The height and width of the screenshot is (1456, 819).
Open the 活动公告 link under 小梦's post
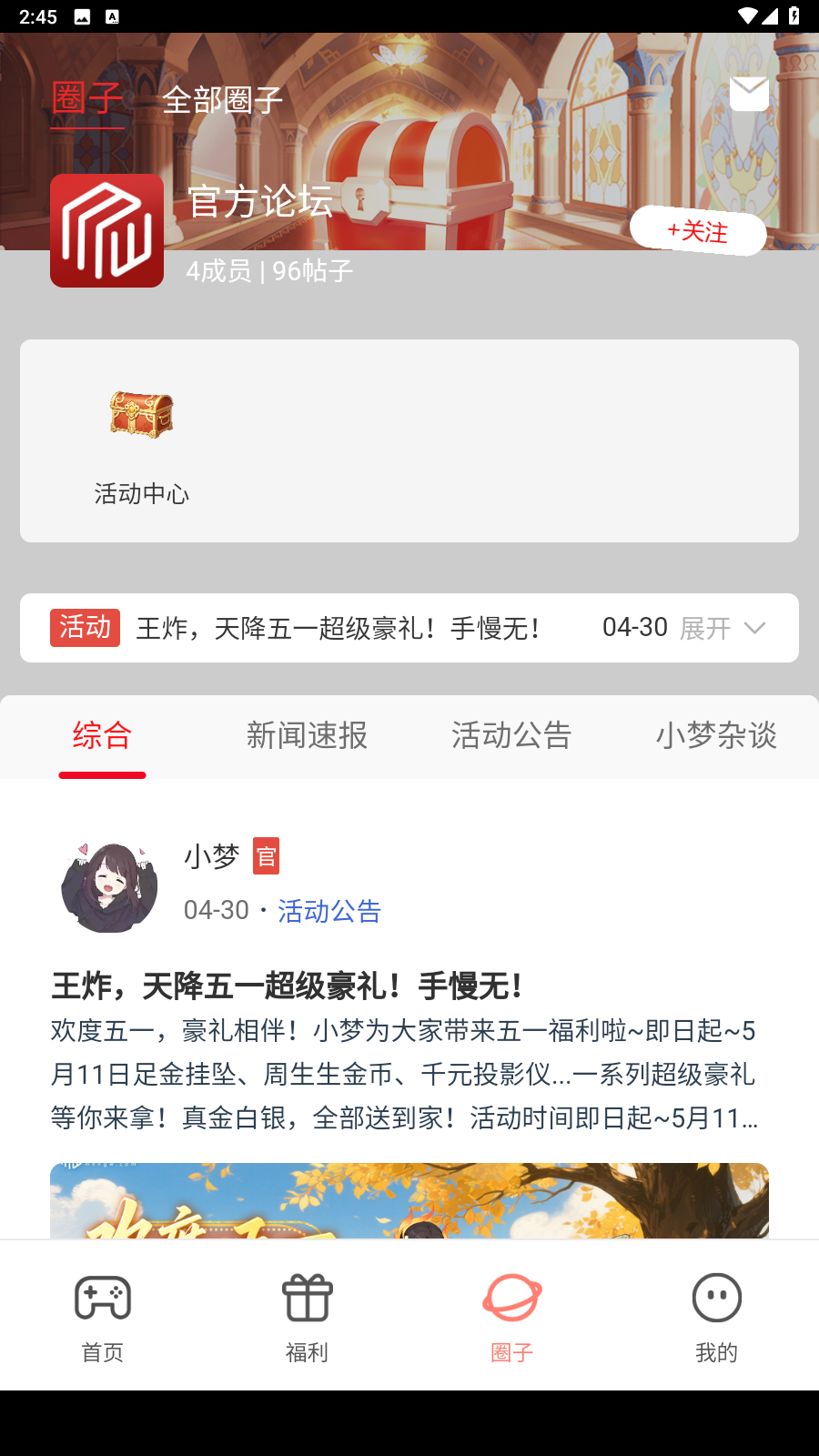pyautogui.click(x=329, y=911)
